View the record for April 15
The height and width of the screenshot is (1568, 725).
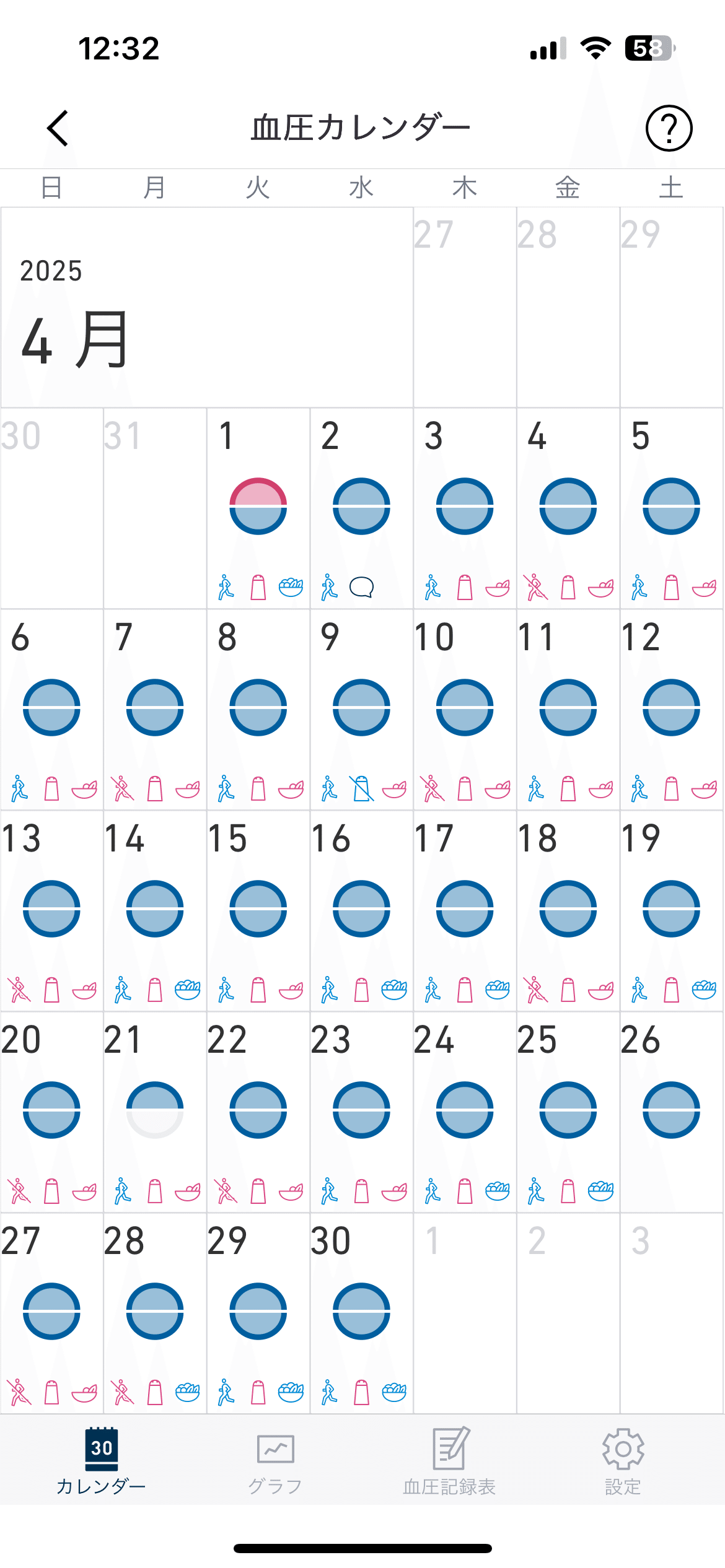tap(258, 909)
